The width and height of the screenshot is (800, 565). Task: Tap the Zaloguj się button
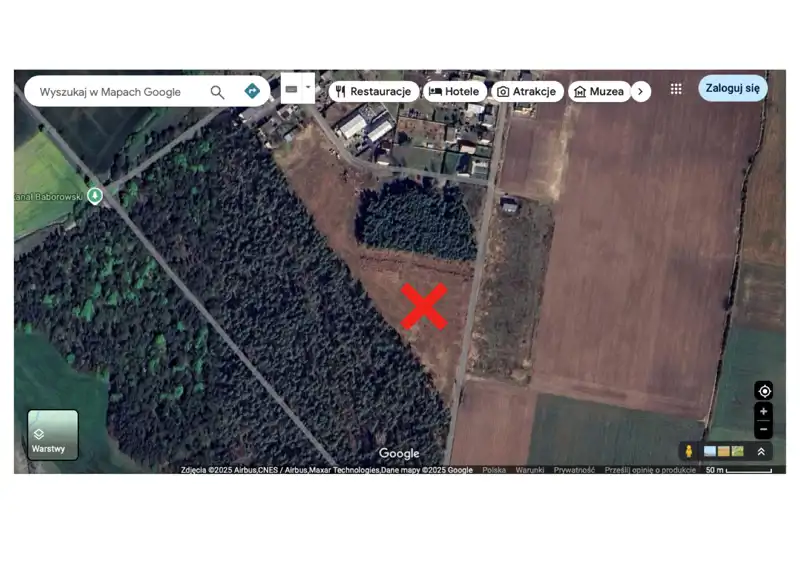click(x=732, y=88)
